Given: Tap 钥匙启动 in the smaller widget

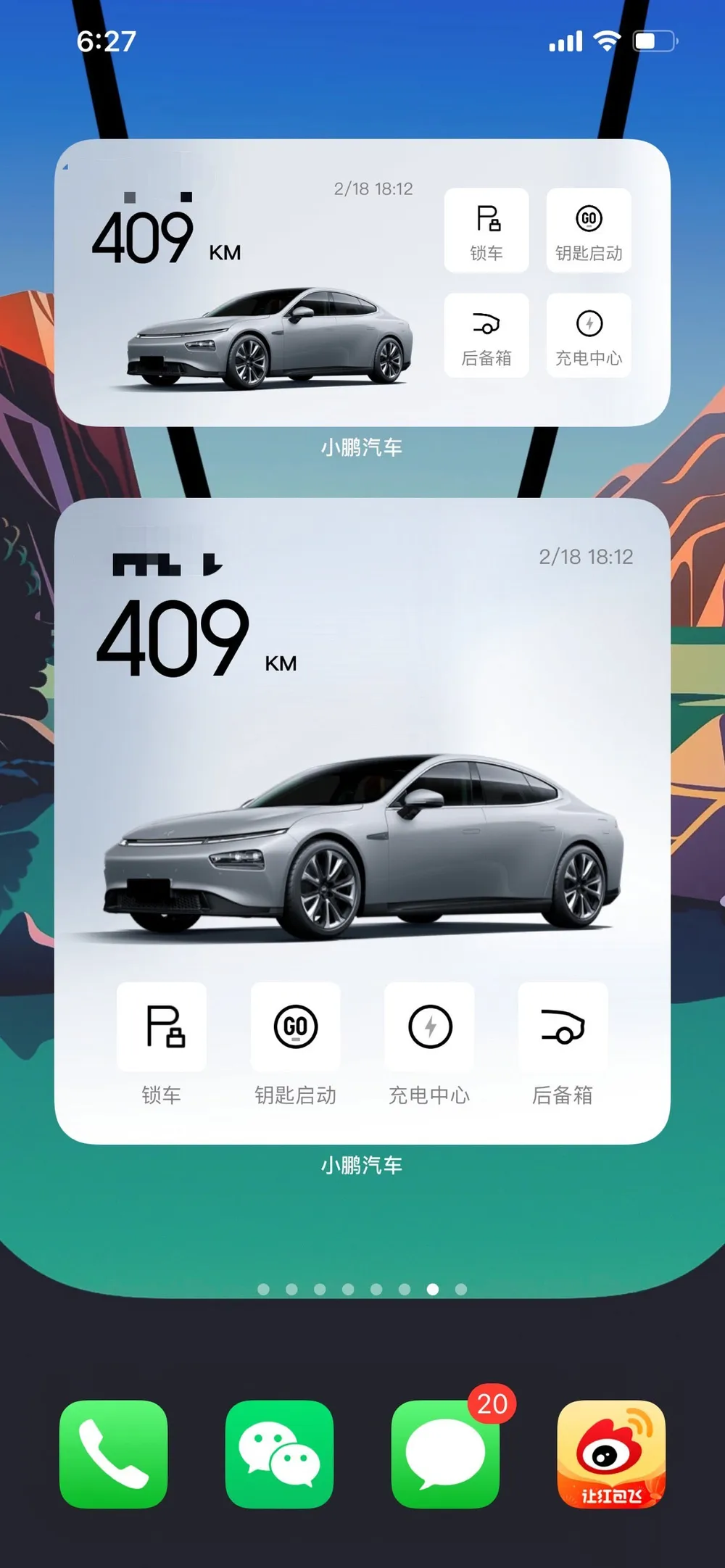Looking at the screenshot, I should pyautogui.click(x=588, y=231).
